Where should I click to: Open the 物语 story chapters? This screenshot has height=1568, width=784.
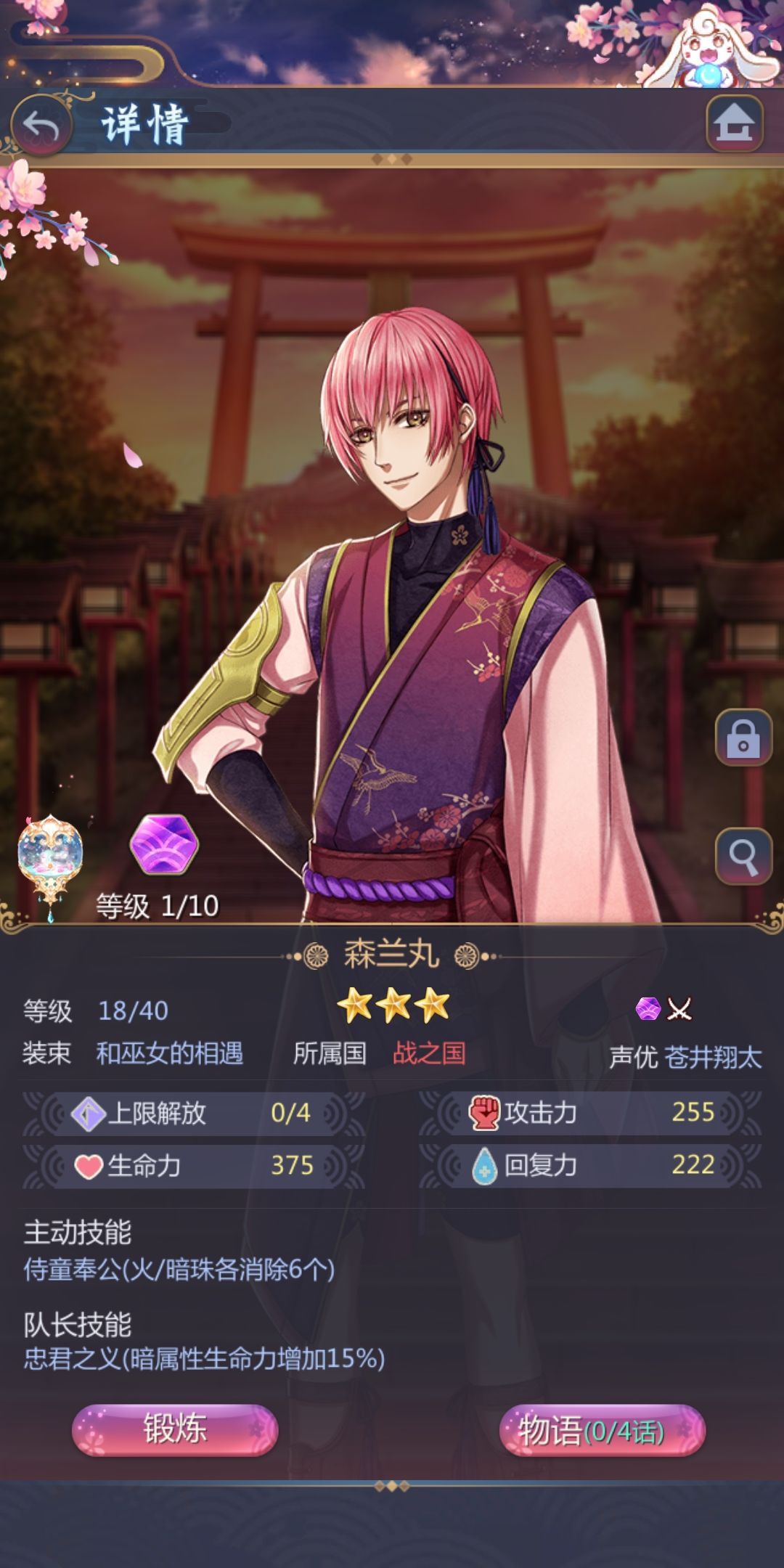(602, 1430)
